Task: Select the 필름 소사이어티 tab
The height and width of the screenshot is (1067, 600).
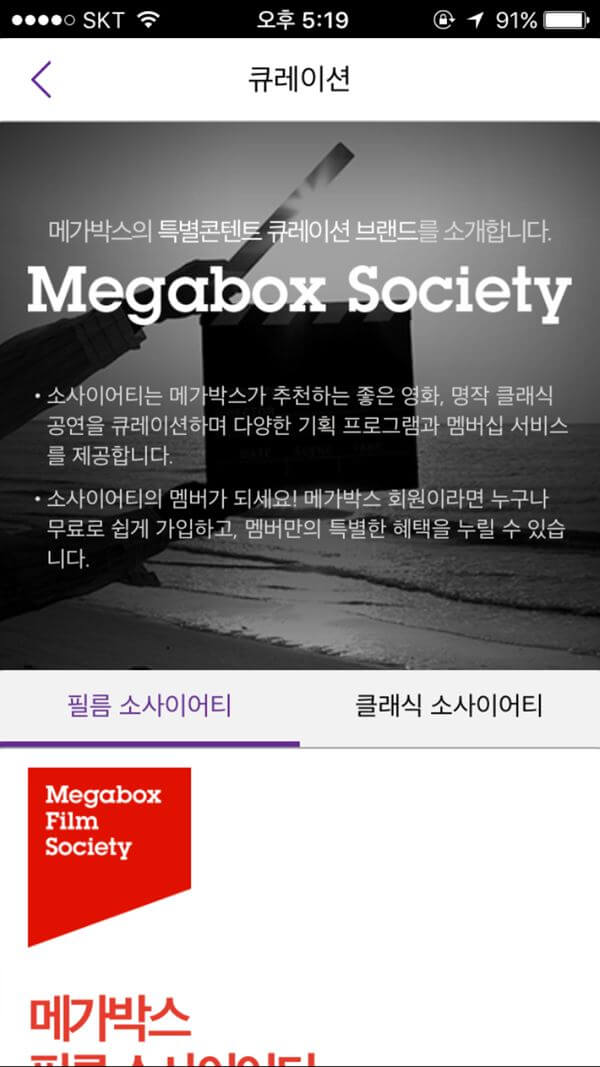Action: pyautogui.click(x=150, y=707)
